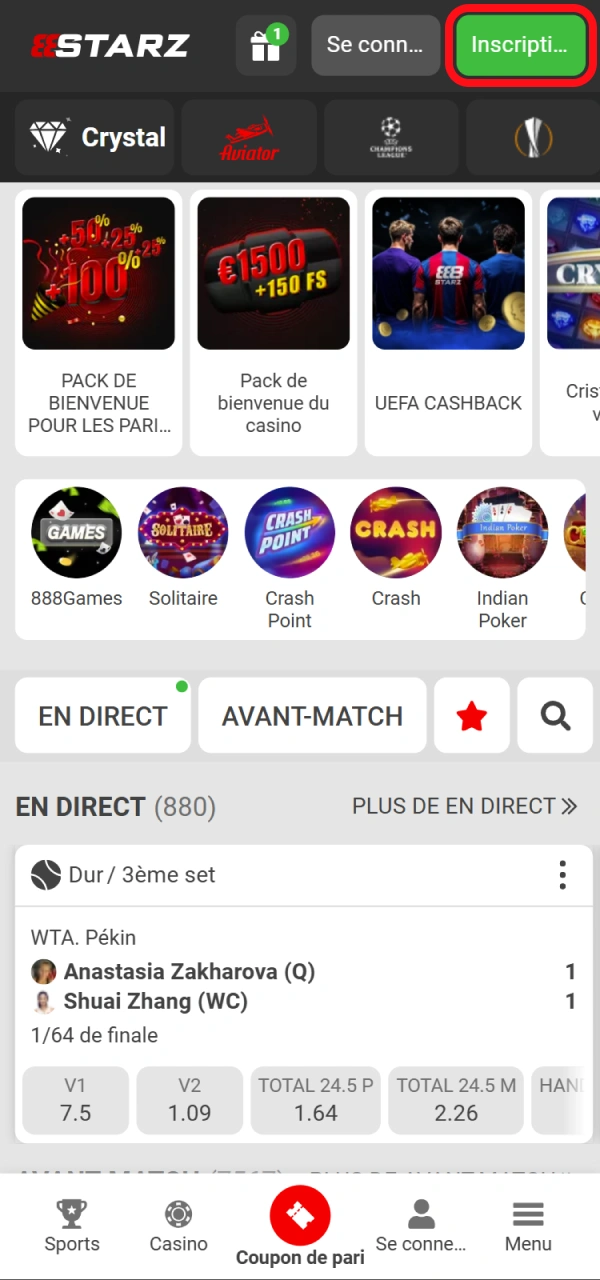Tap the Se connecter button in header
Screen dimensions: 600x1280
(375, 45)
